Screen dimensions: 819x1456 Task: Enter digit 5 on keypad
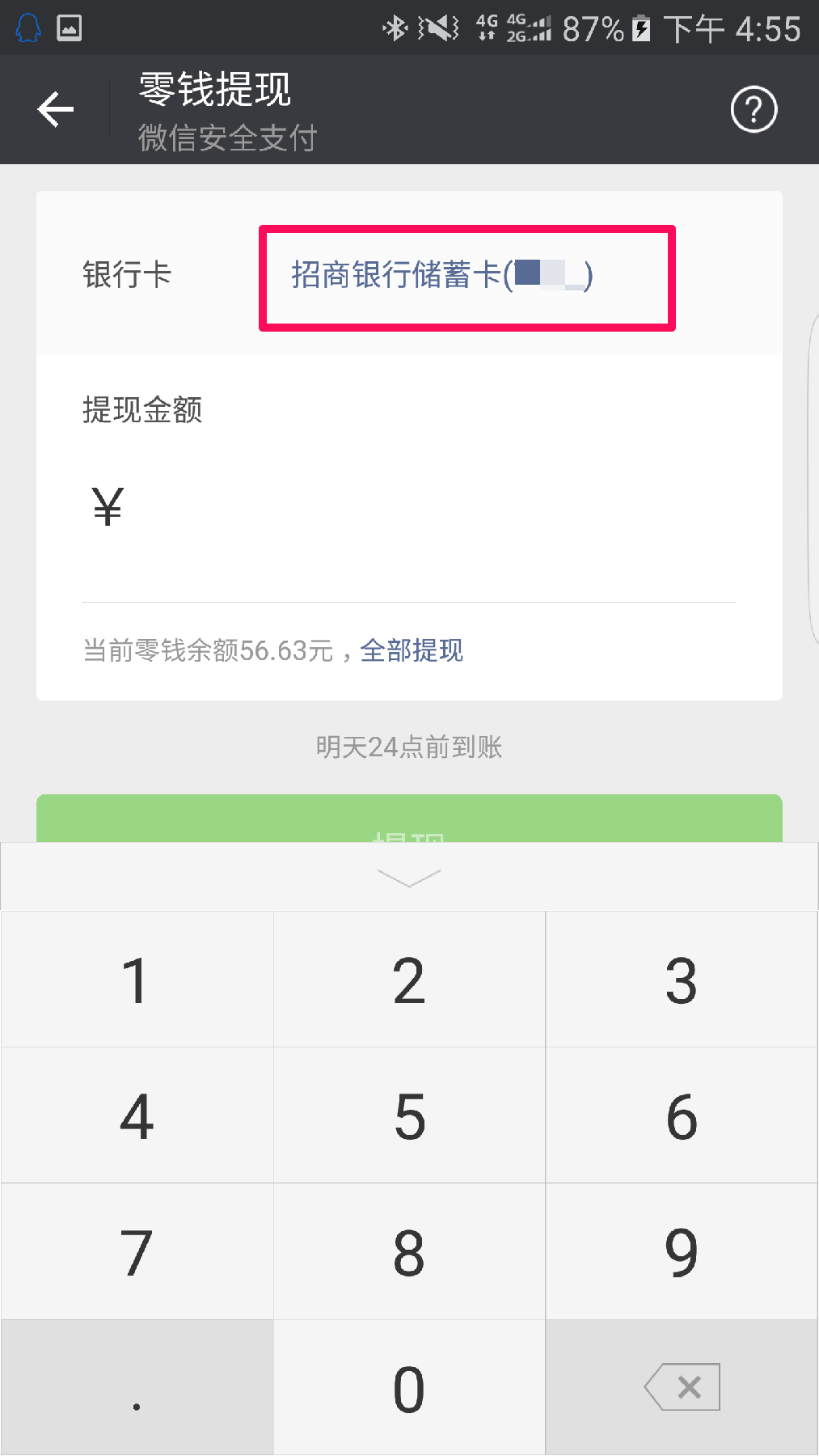click(409, 1116)
